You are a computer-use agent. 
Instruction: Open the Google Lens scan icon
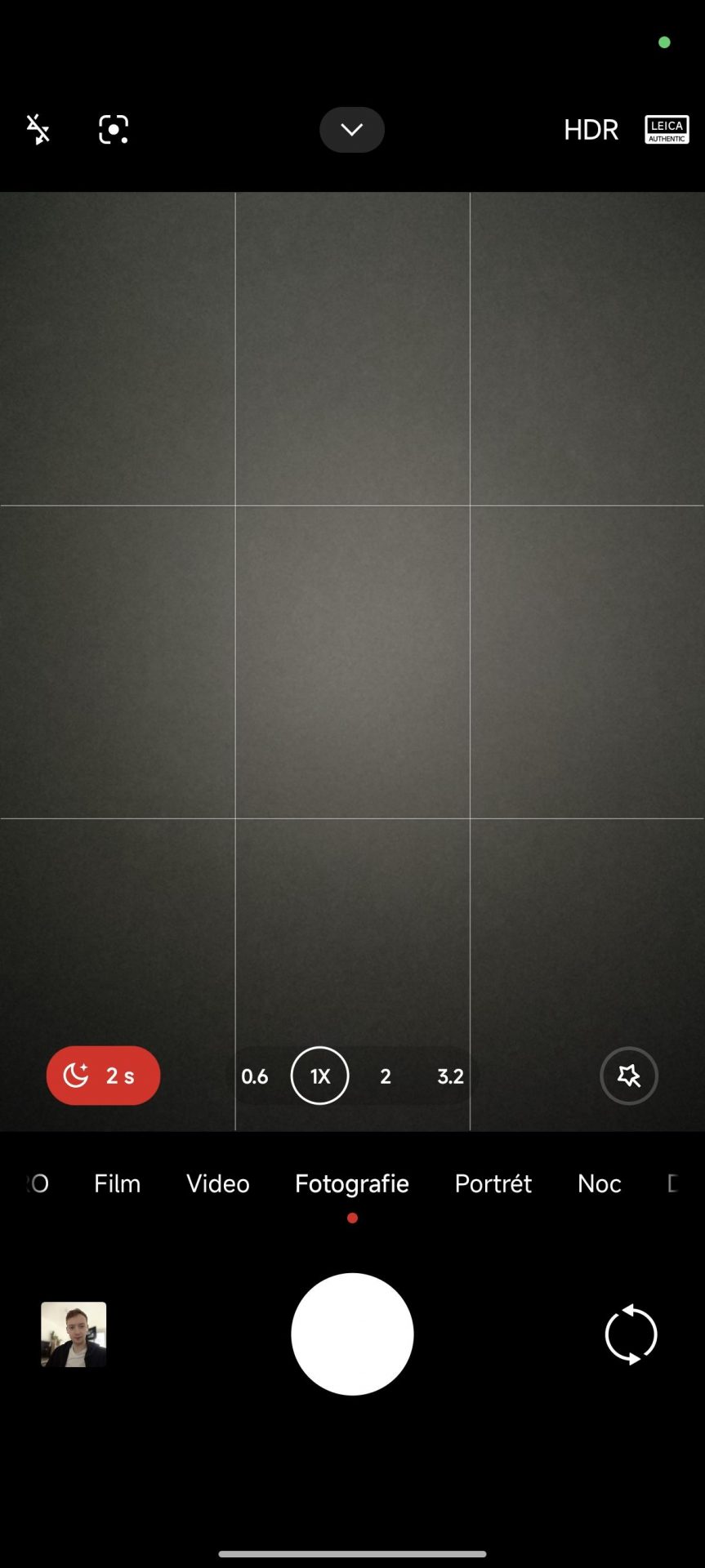click(x=114, y=129)
